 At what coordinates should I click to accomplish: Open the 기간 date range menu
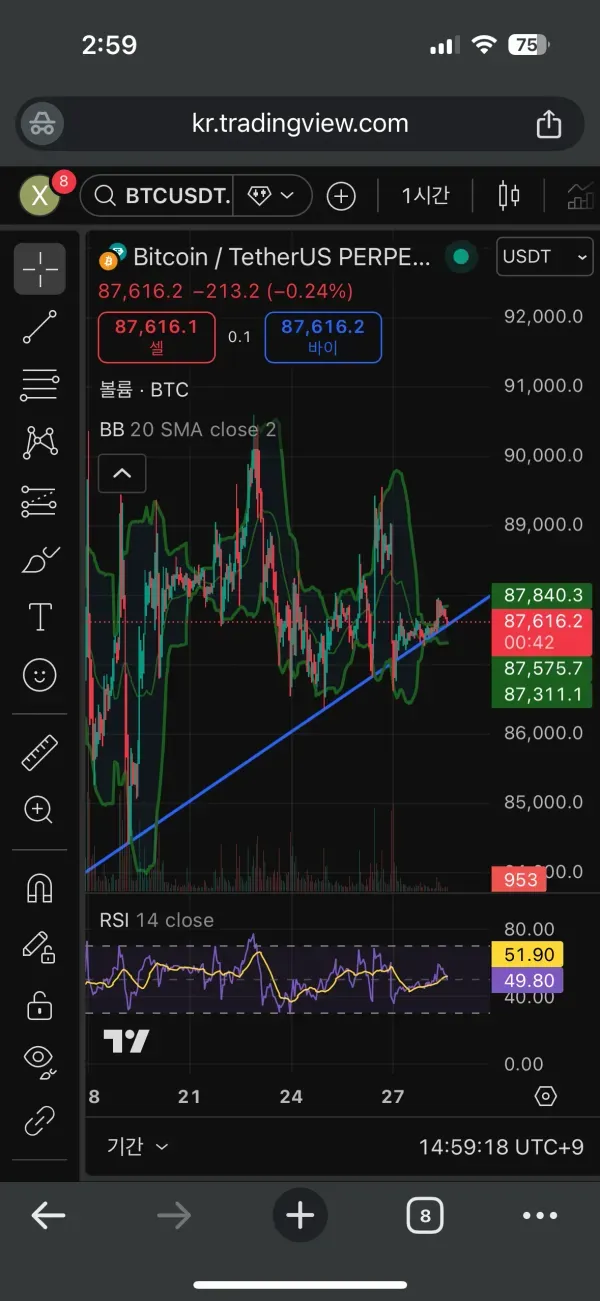click(138, 1146)
